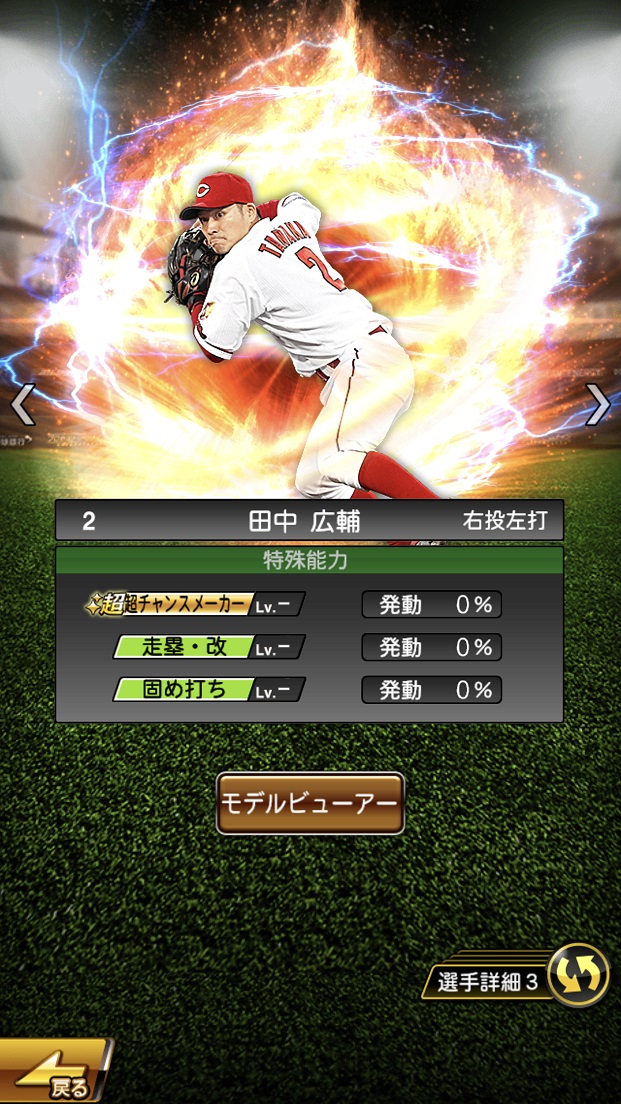This screenshot has width=621, height=1104.
Task: View the 固め打ち special ability
Action: [208, 690]
